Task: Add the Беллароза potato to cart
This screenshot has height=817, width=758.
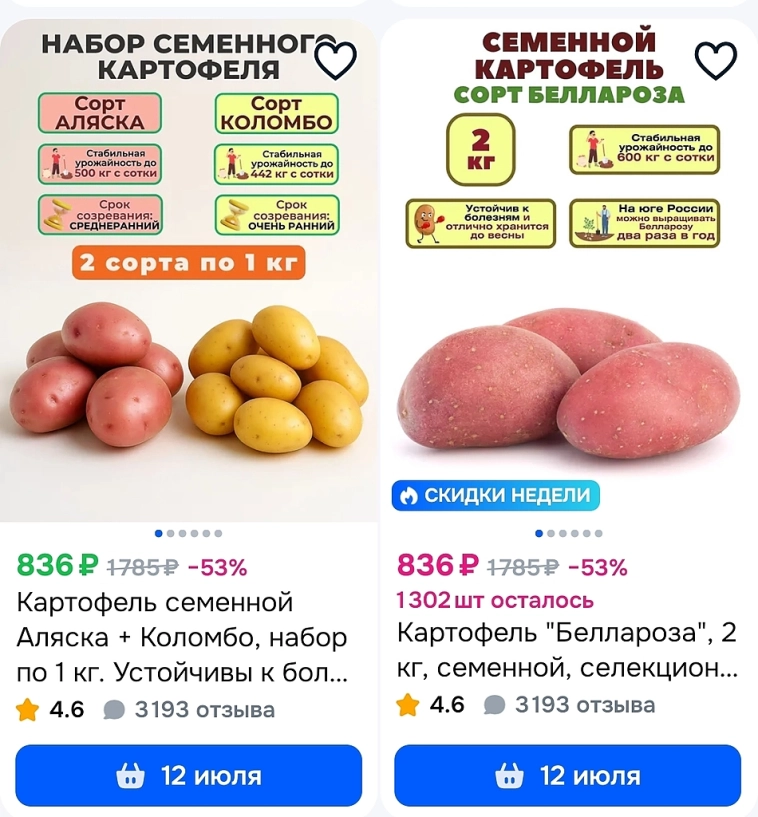Action: tap(567, 775)
